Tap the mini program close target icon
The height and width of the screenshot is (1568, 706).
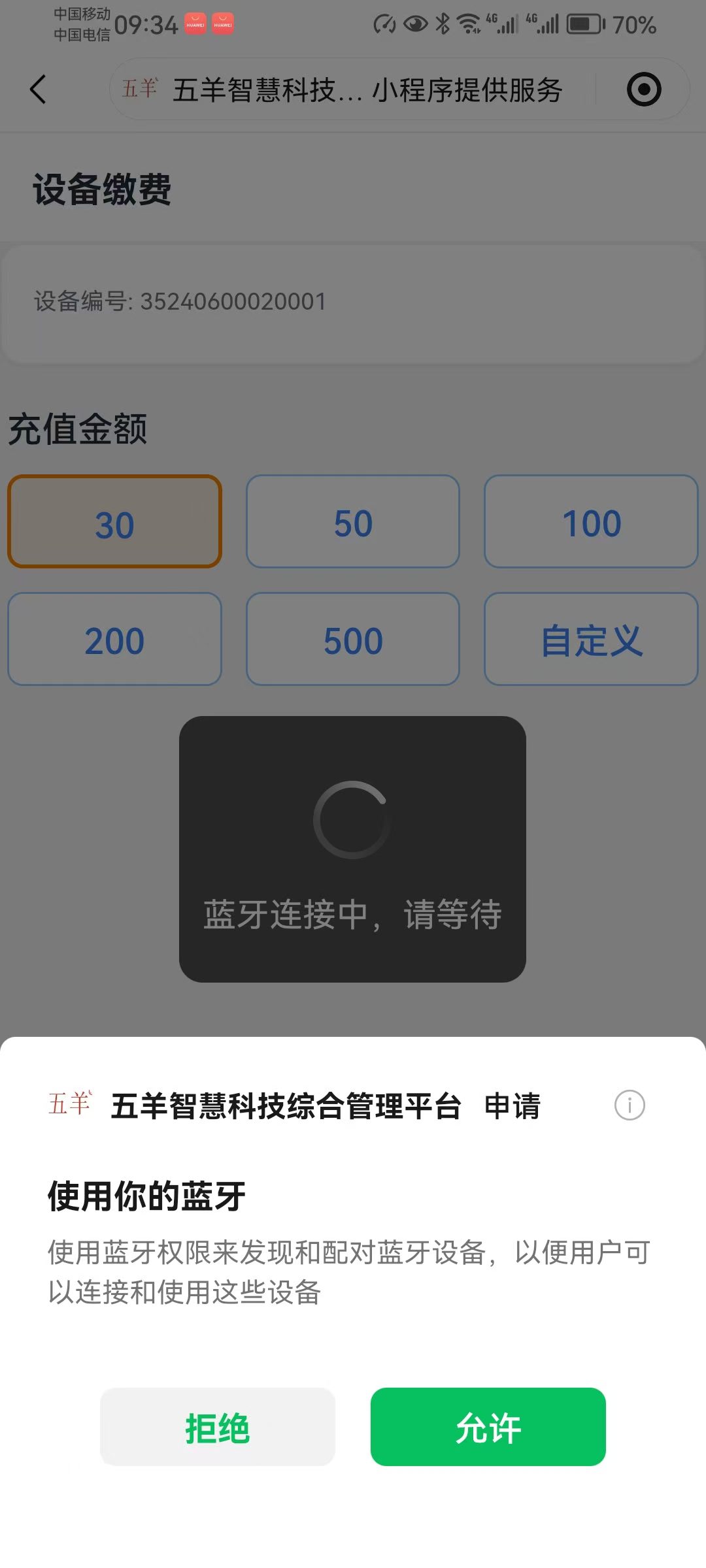(x=643, y=90)
